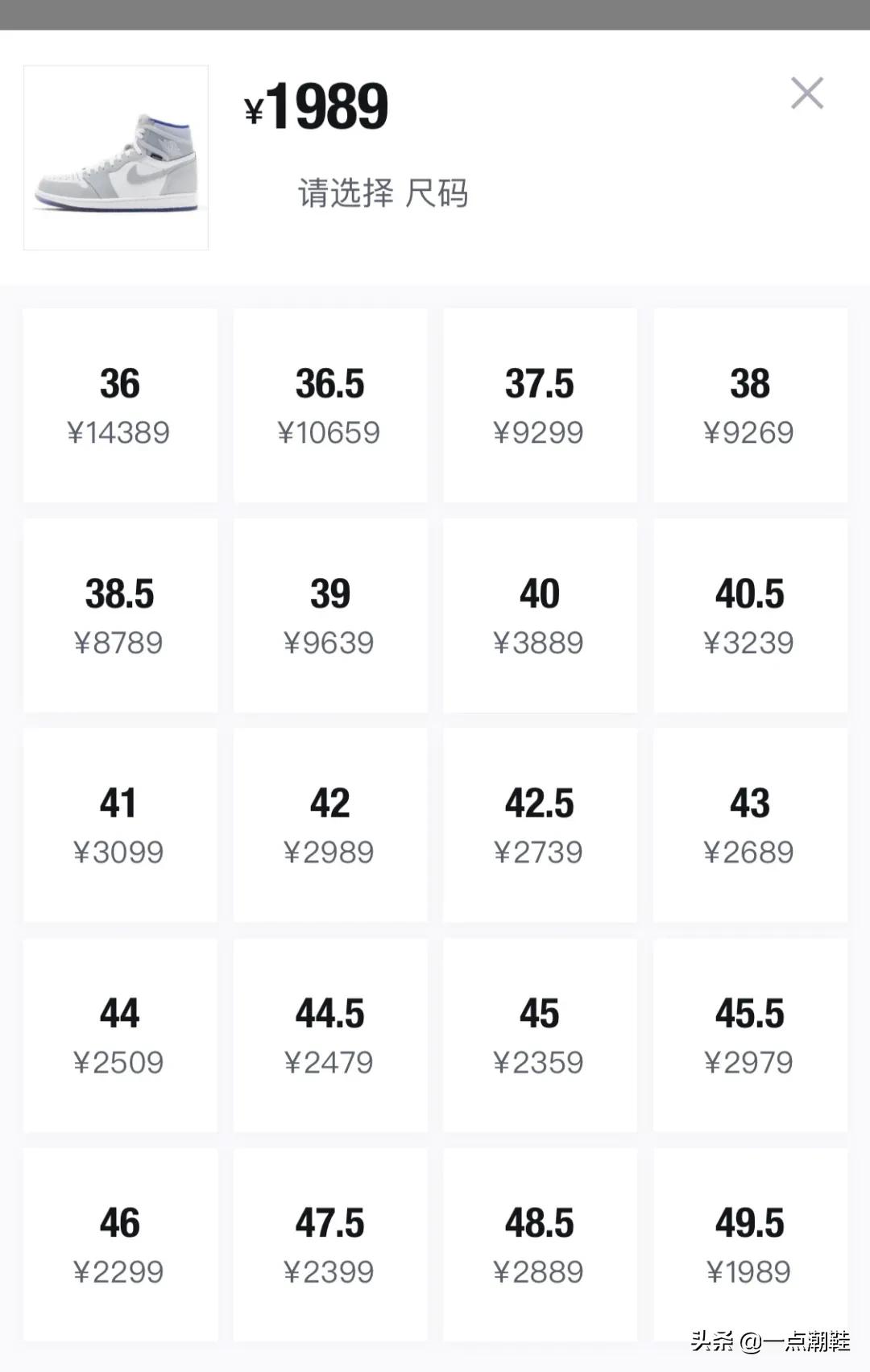The width and height of the screenshot is (870, 1372).
Task: Pick size 43 at ¥2689
Action: point(750,825)
